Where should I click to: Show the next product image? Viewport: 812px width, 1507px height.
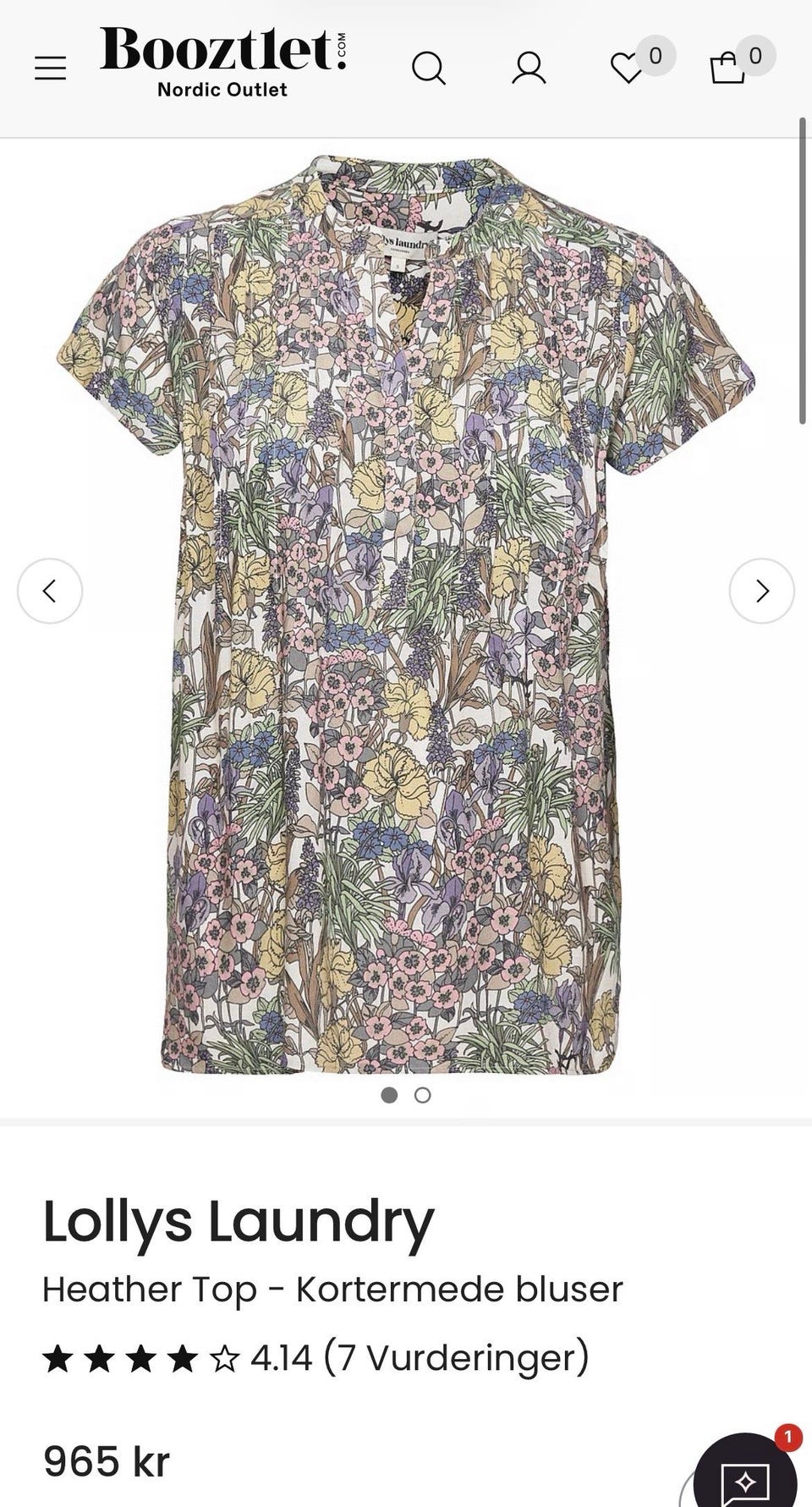(761, 591)
